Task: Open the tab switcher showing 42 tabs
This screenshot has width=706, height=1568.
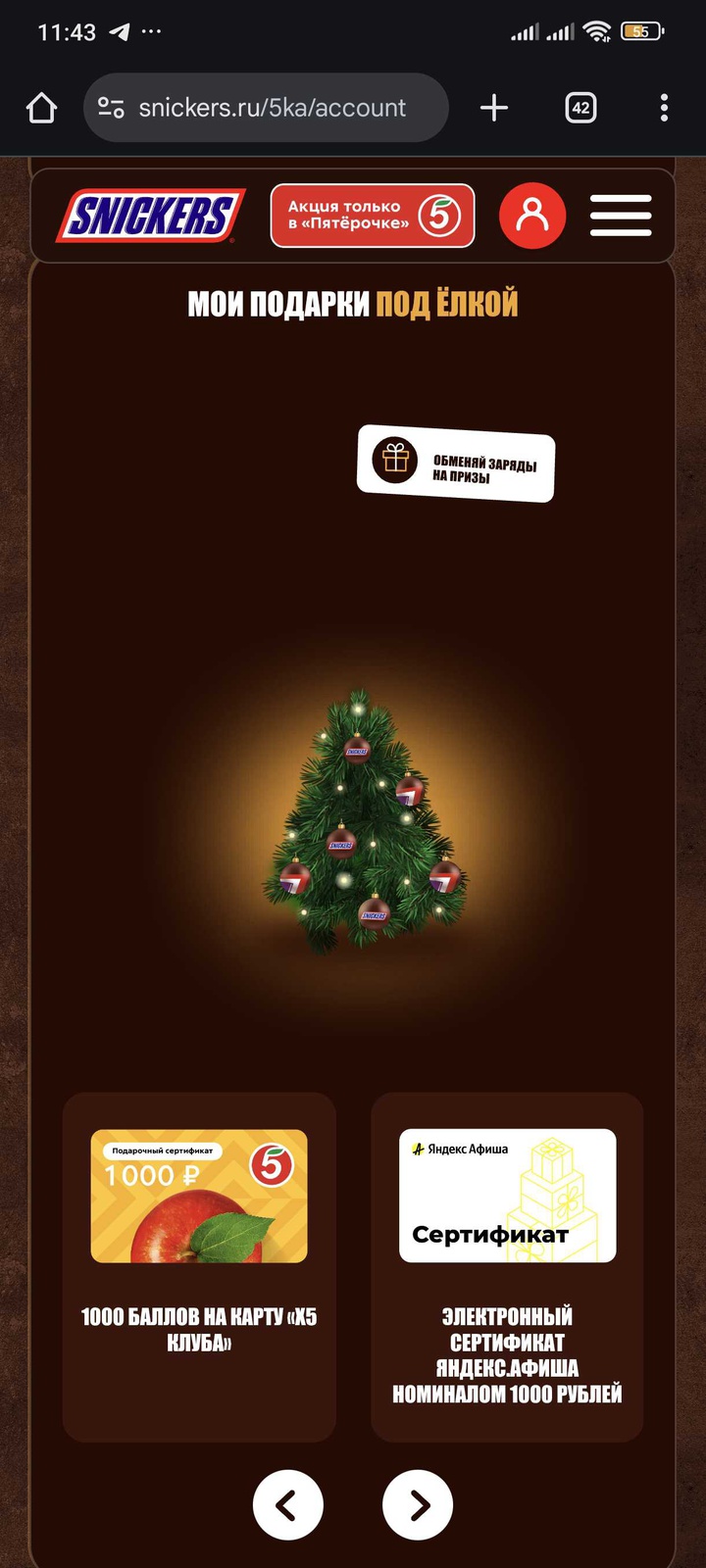Action: (x=580, y=108)
